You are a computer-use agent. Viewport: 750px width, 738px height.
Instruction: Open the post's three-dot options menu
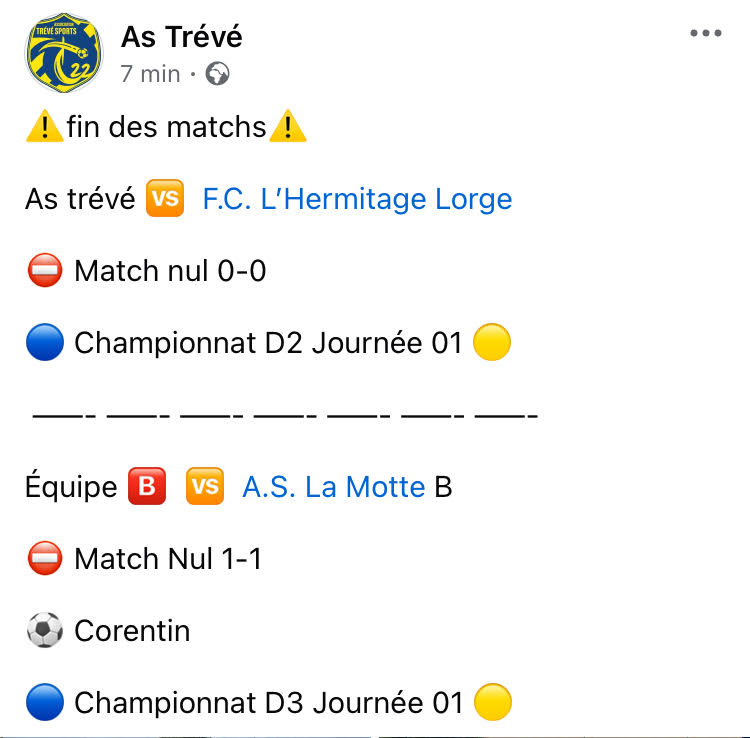706,34
